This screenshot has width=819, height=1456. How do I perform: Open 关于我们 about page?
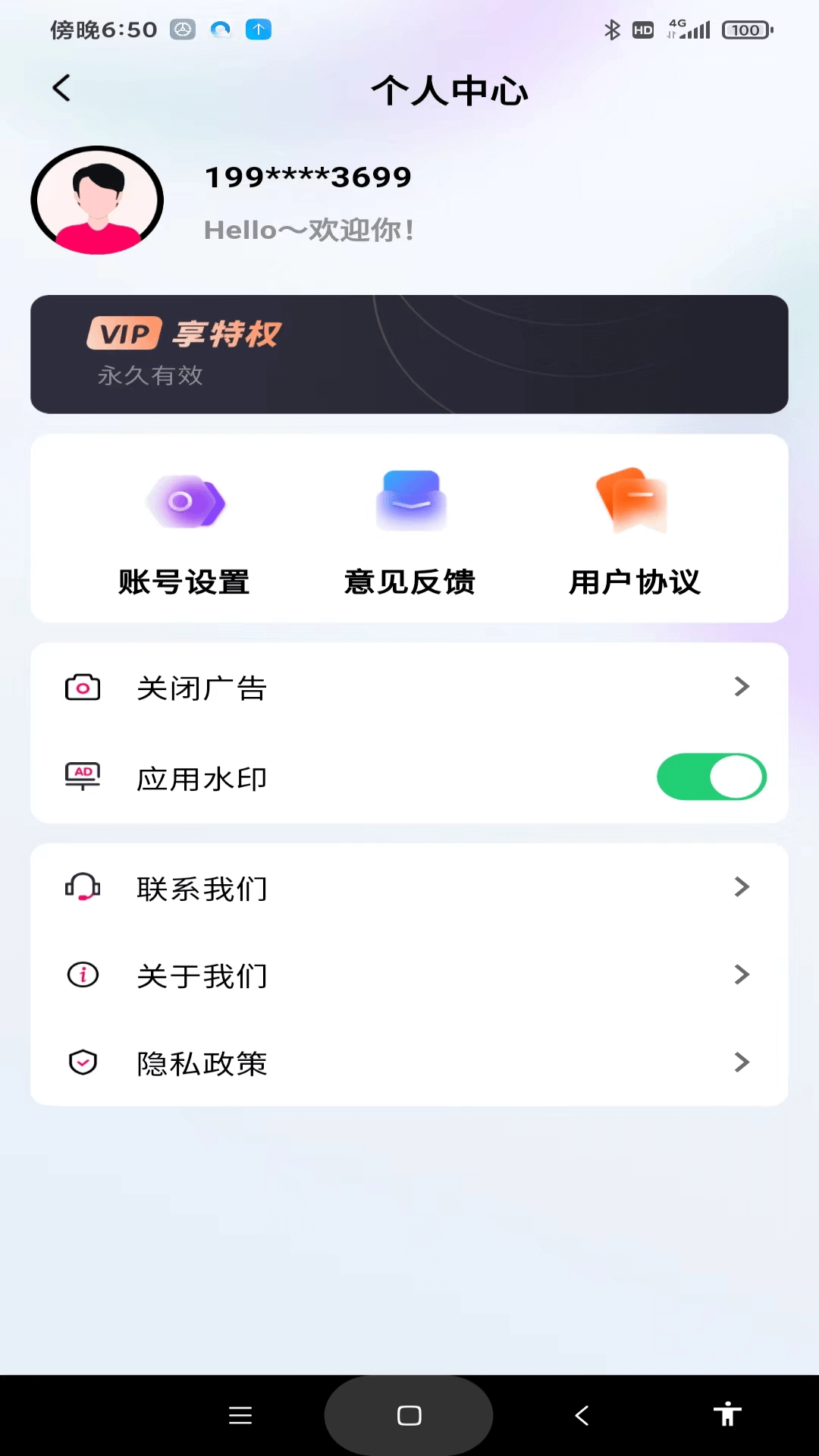(409, 975)
